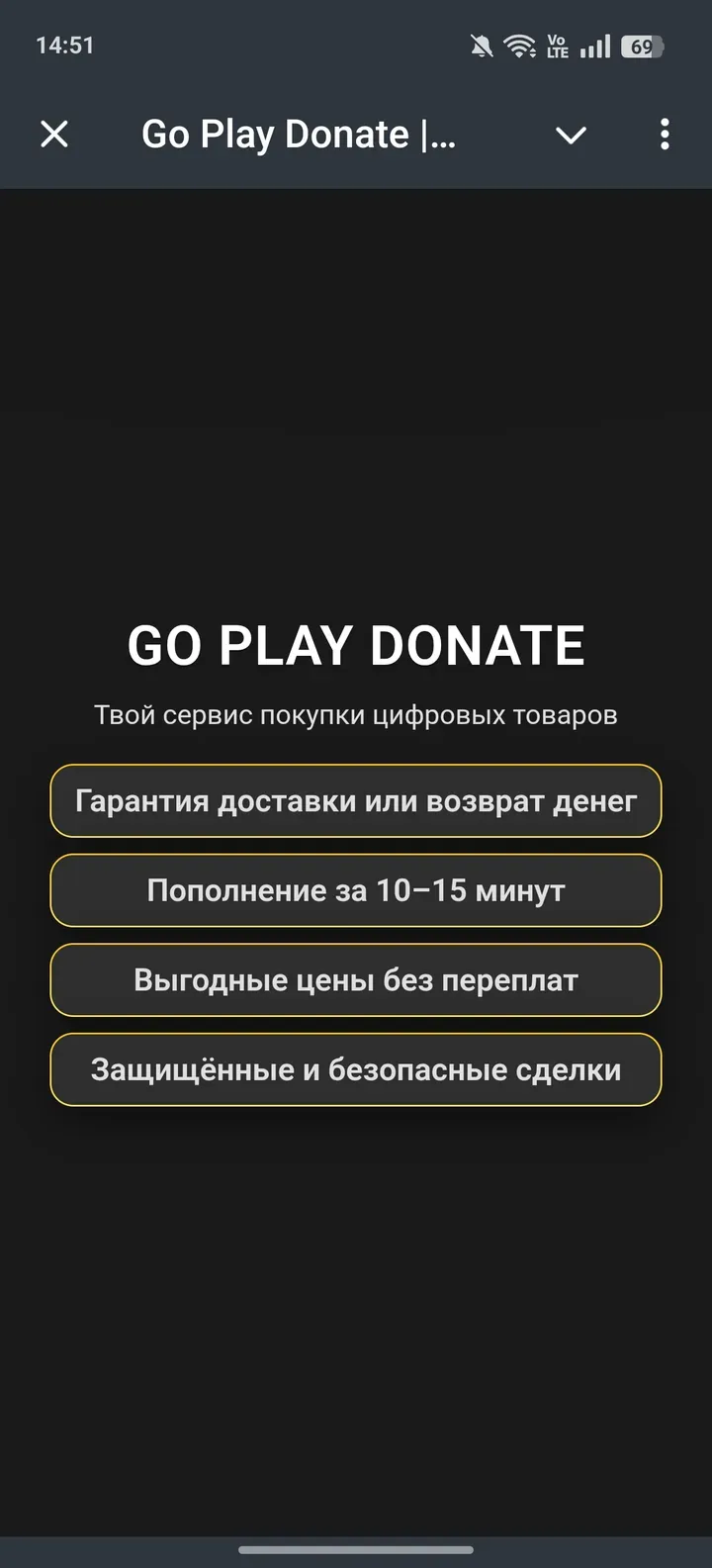Collapse the browser with the down chevron
This screenshot has width=712, height=1568.
pyautogui.click(x=571, y=135)
